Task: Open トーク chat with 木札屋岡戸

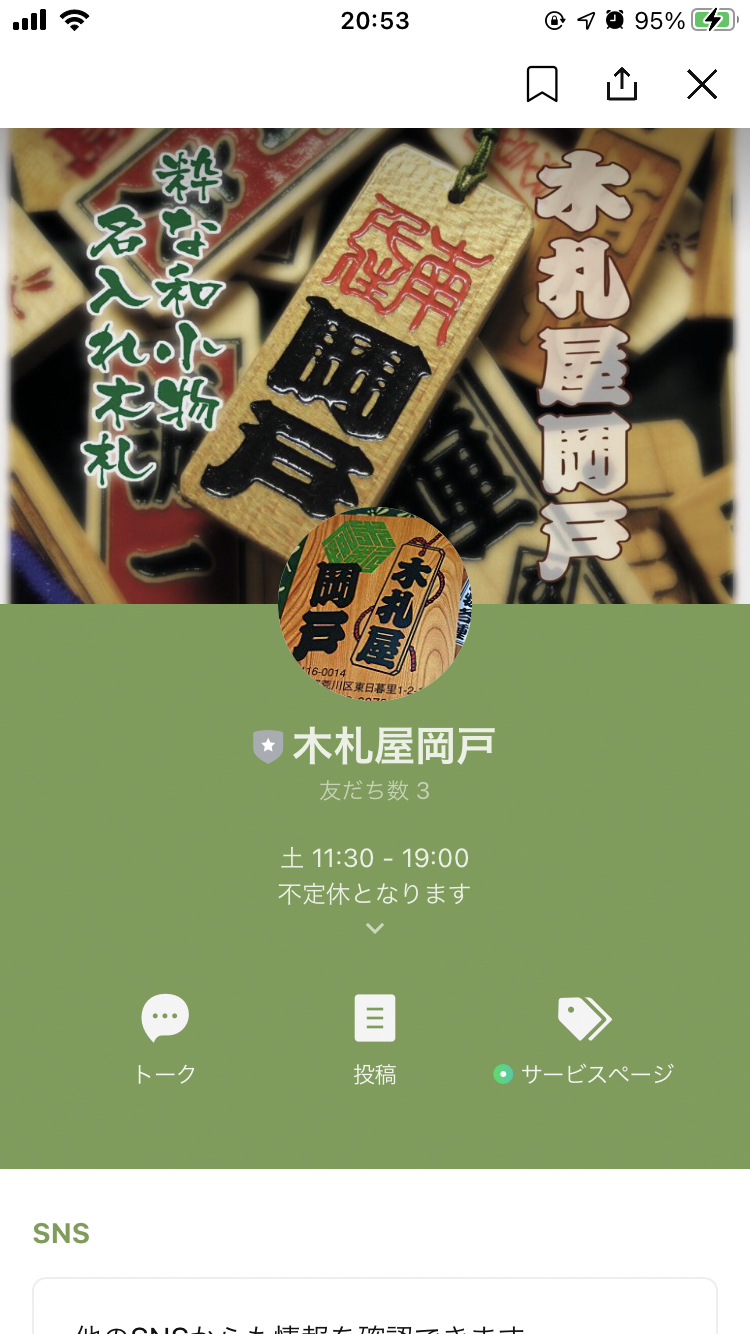Action: tap(165, 1039)
